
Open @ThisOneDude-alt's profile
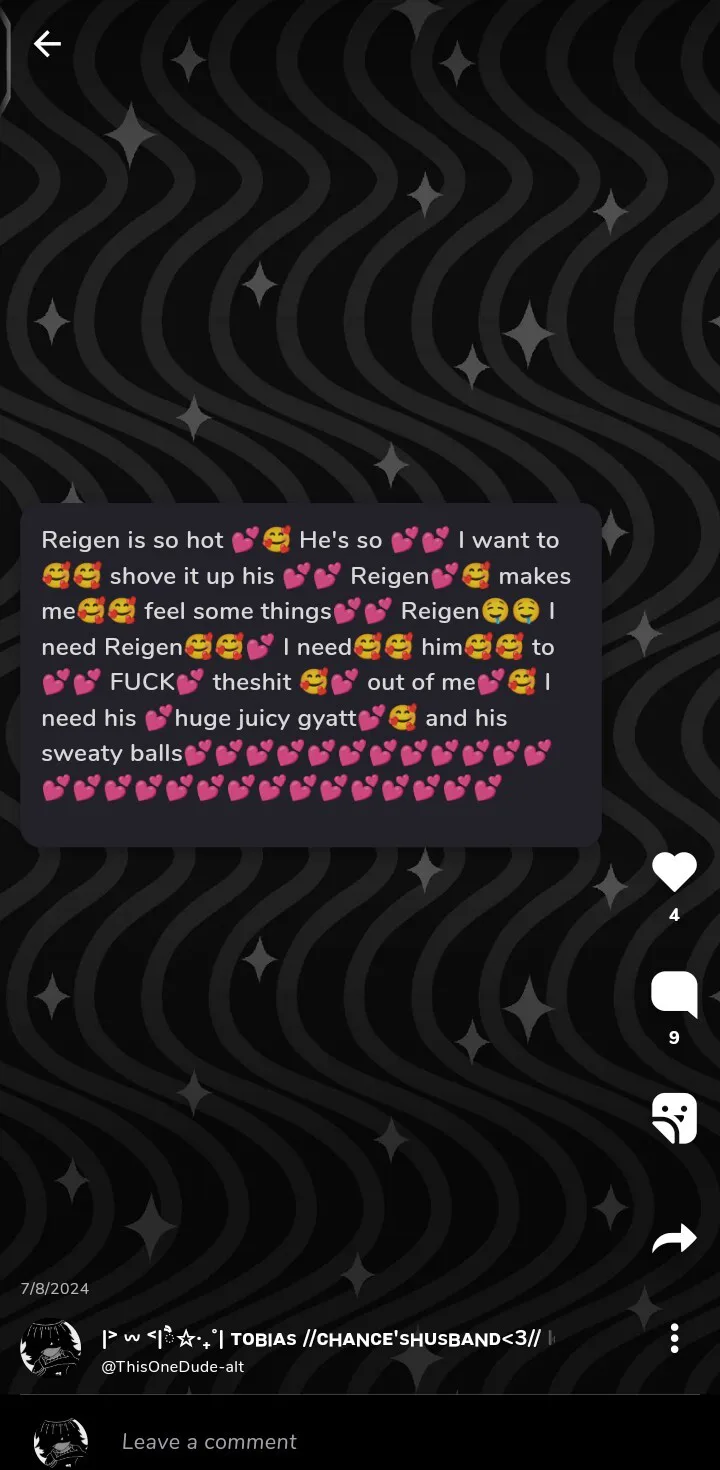point(173,1366)
